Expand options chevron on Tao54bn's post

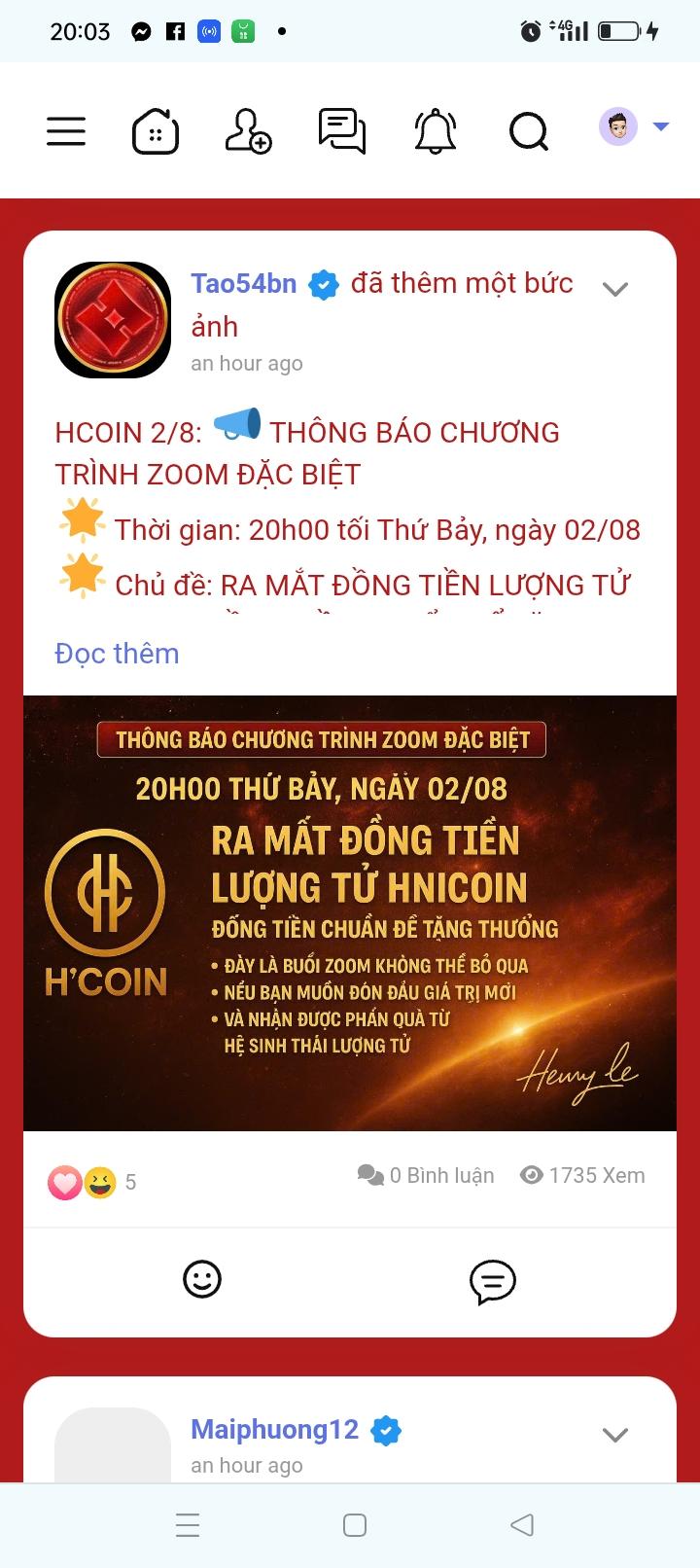click(x=615, y=289)
